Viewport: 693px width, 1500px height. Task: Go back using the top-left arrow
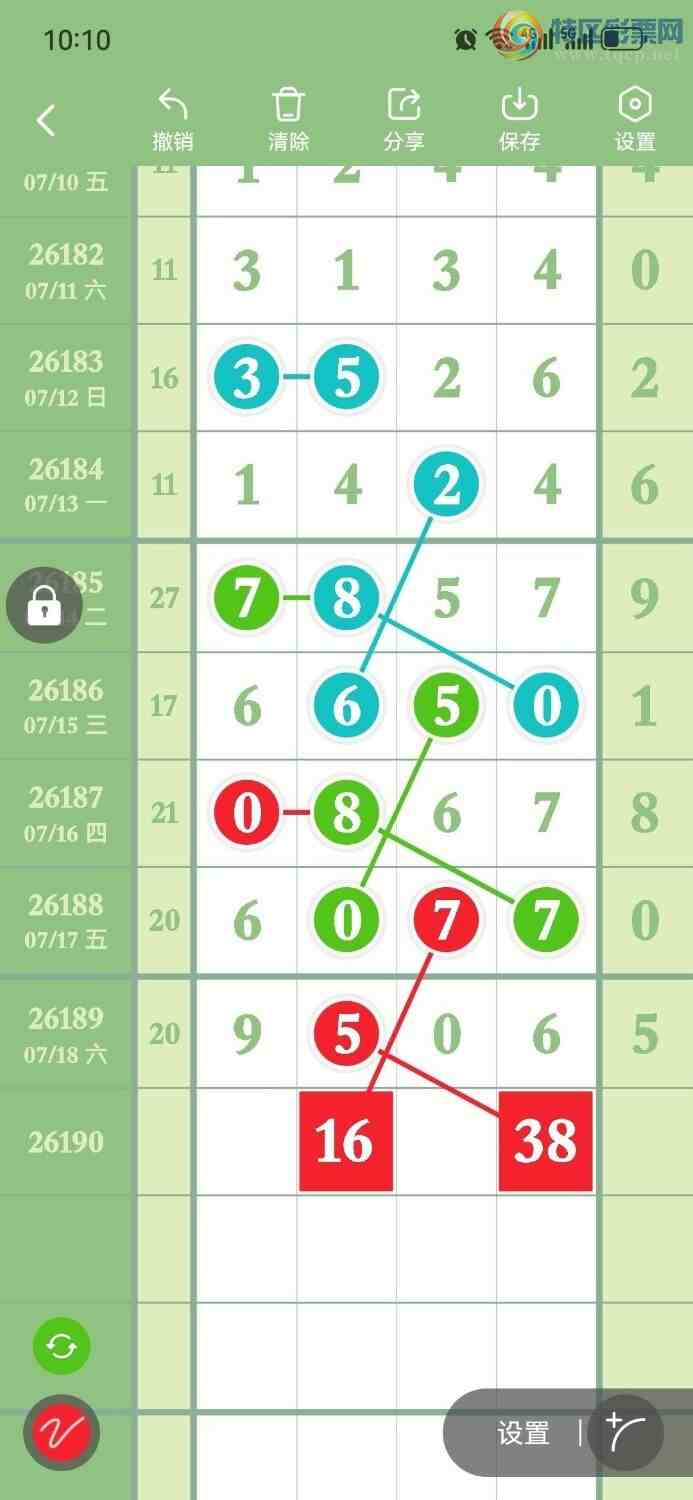[x=45, y=121]
